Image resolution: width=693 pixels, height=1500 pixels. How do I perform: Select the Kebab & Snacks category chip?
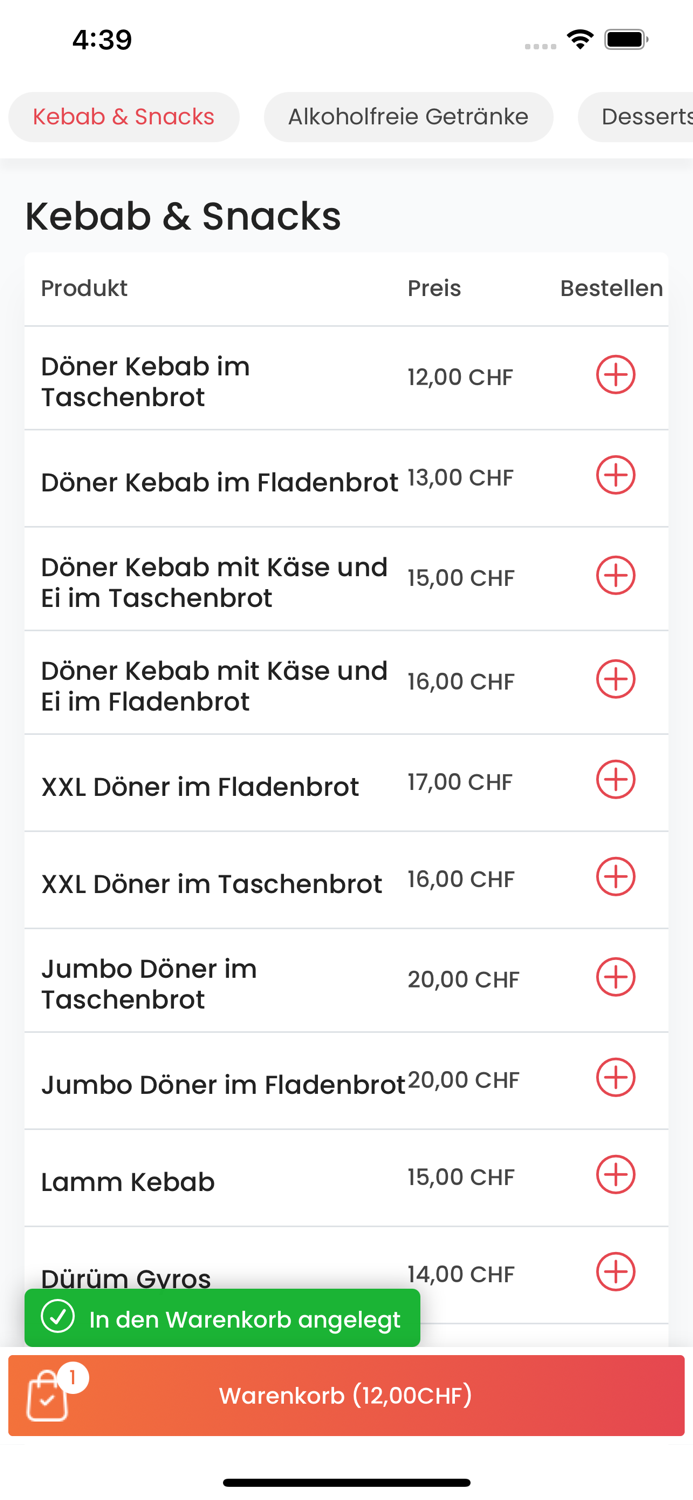point(123,117)
